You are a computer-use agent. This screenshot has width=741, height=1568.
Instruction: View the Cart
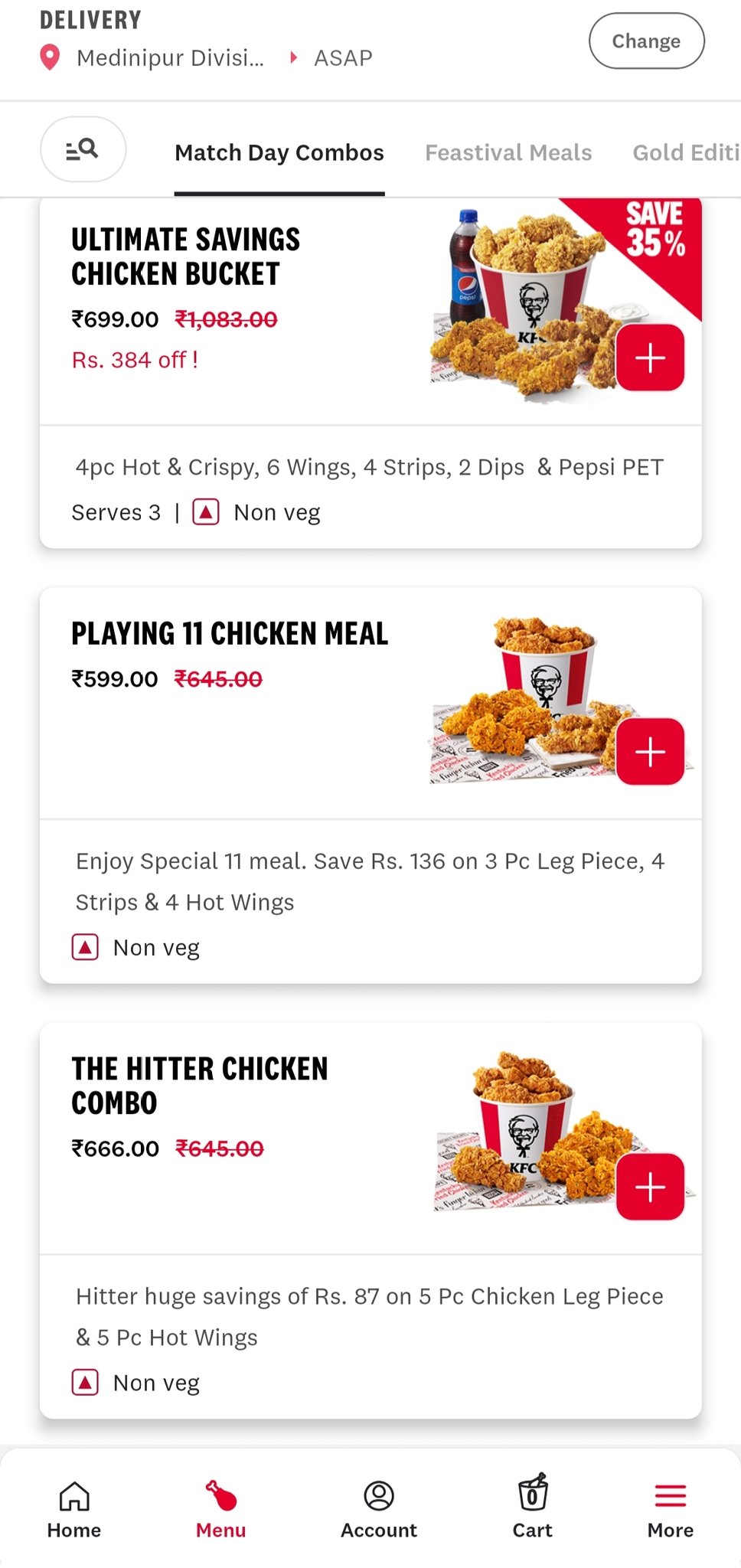click(x=532, y=1510)
